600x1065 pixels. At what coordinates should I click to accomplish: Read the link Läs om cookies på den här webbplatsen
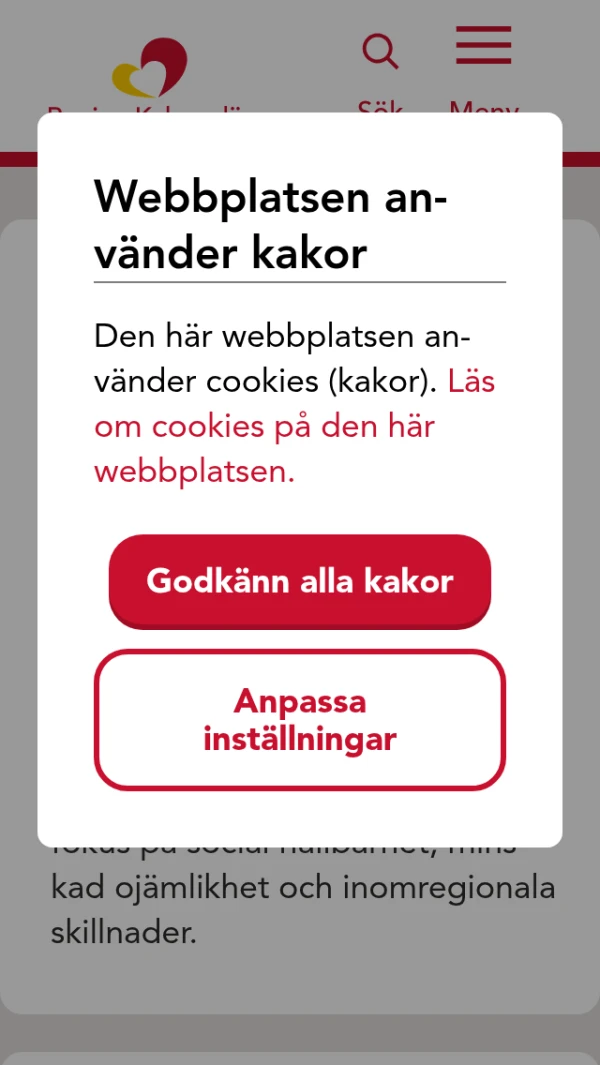(264, 427)
